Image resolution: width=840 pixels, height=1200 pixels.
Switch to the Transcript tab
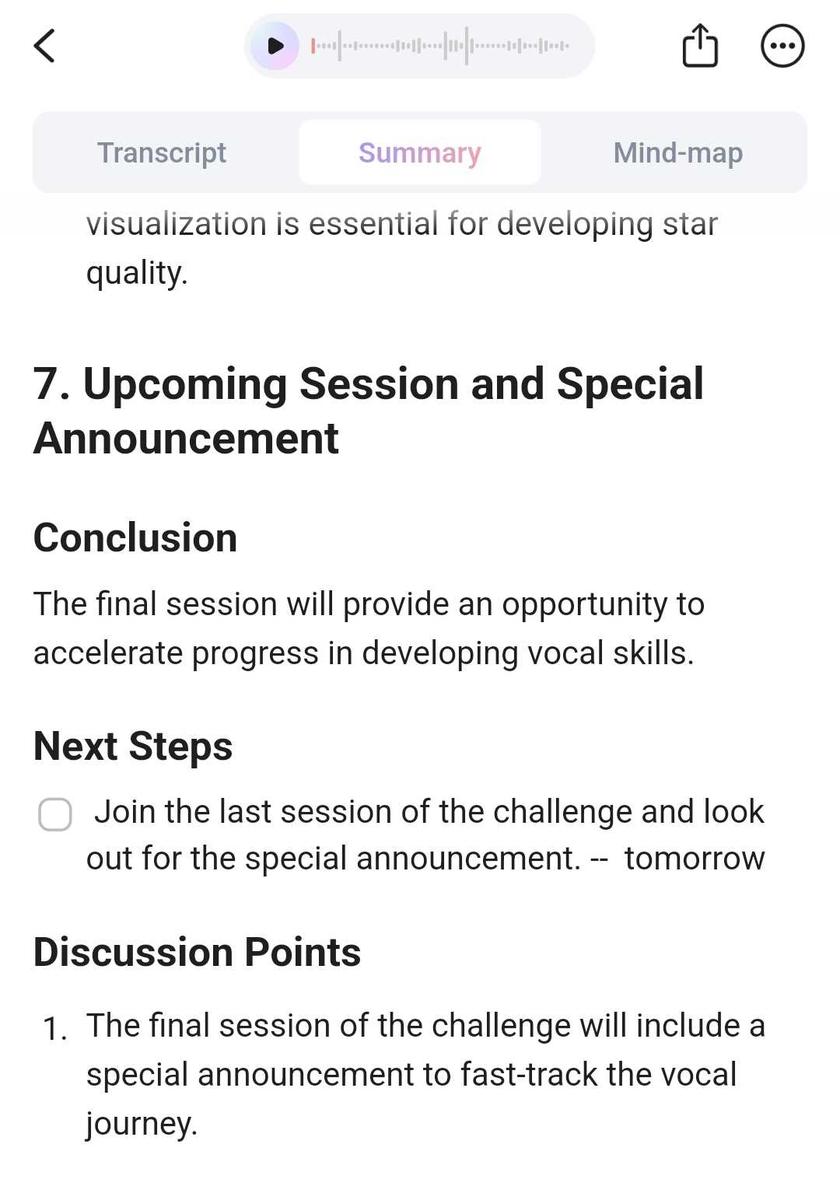[162, 153]
